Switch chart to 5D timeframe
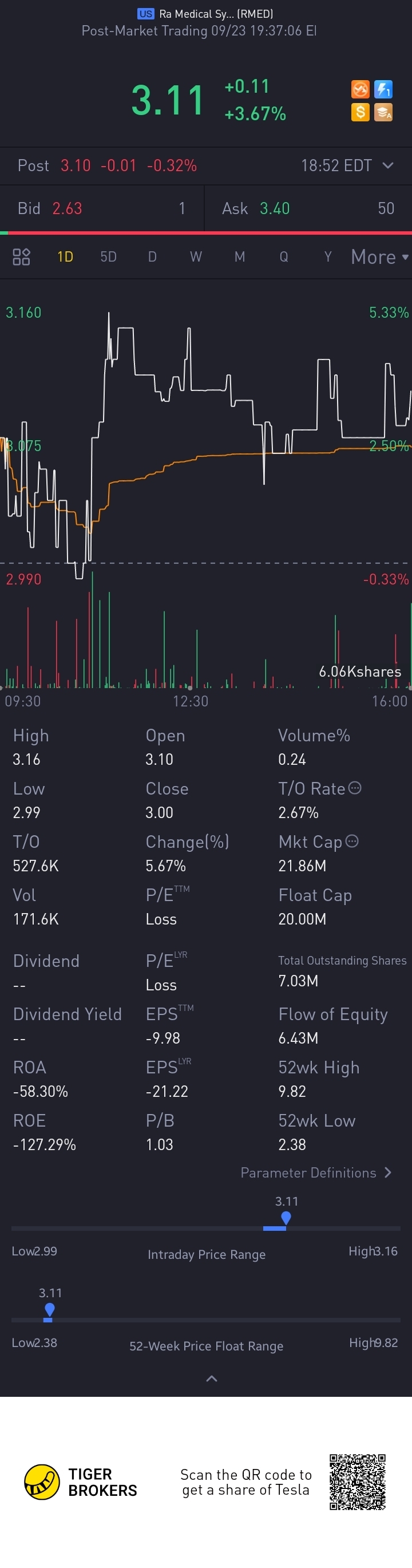This screenshot has width=412, height=1568. 108,257
